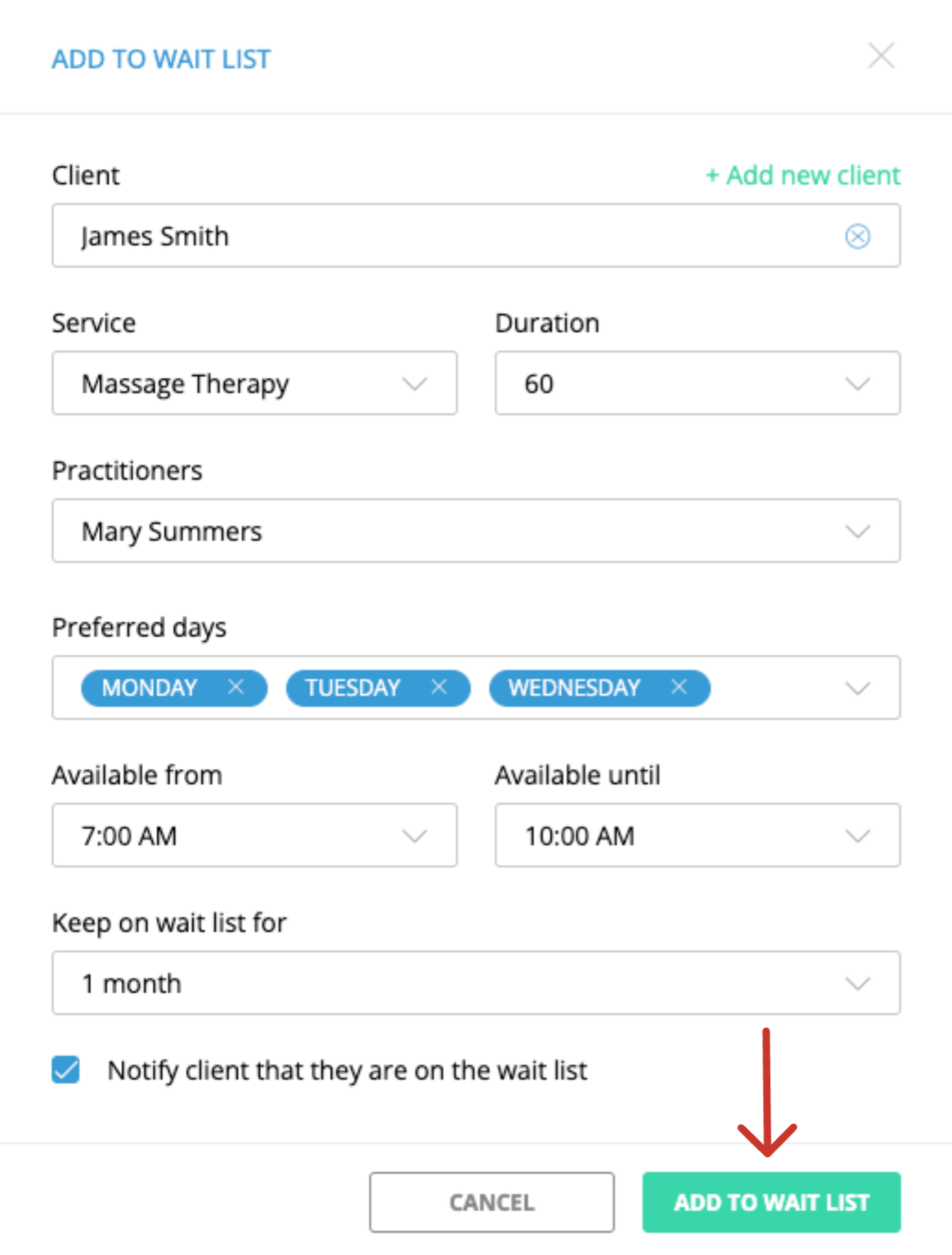Tap the Cancel button
This screenshot has width=952, height=1255.
pos(491,1202)
